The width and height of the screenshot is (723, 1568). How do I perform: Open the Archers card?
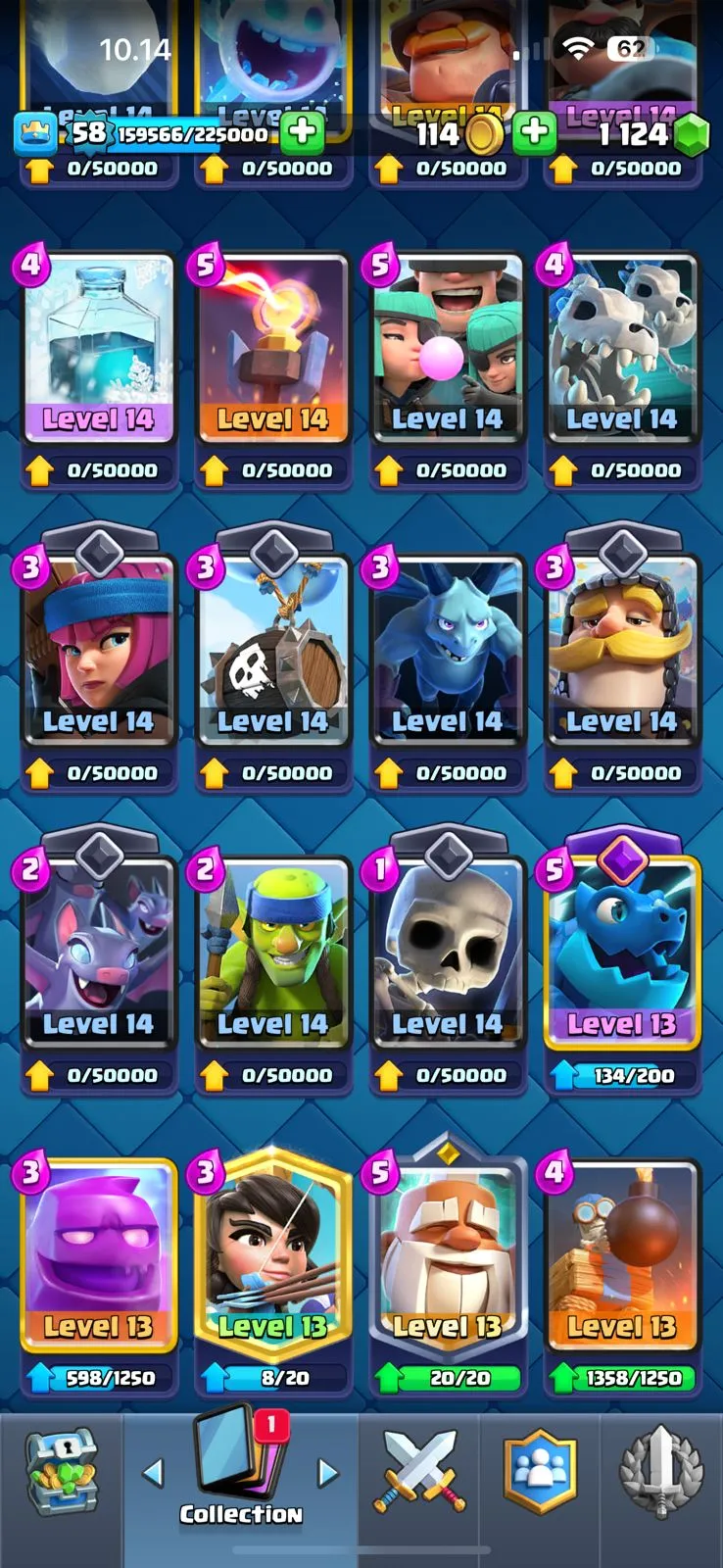(98, 652)
